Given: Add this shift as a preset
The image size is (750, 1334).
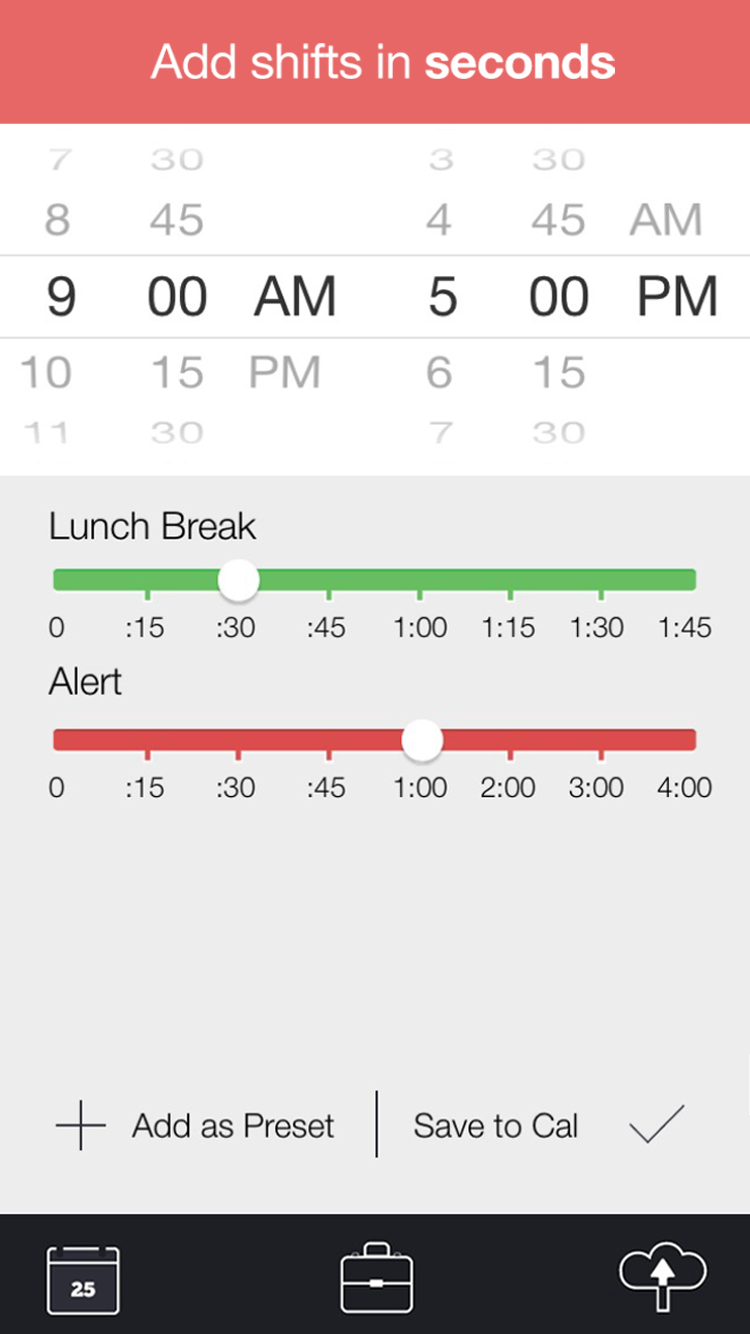Looking at the screenshot, I should (195, 1126).
